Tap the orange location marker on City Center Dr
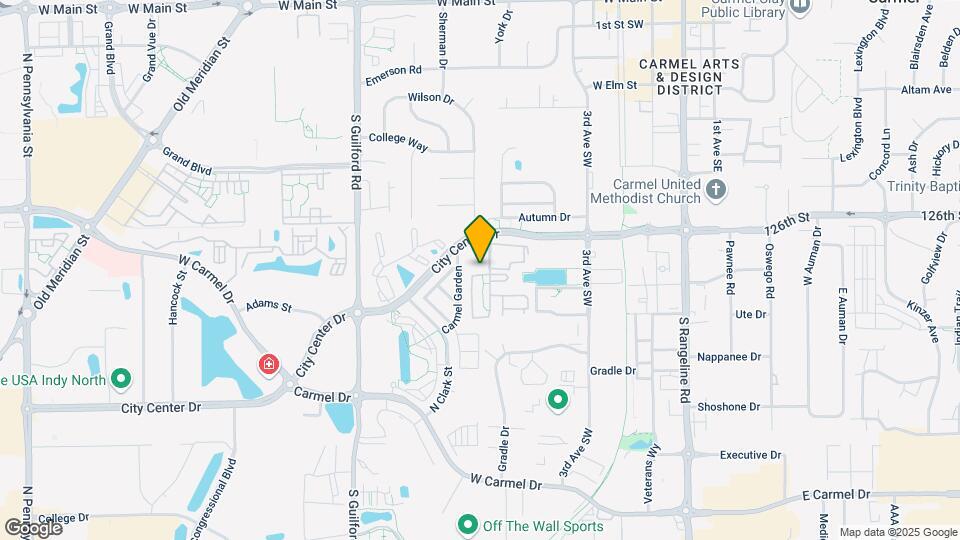 pos(481,239)
